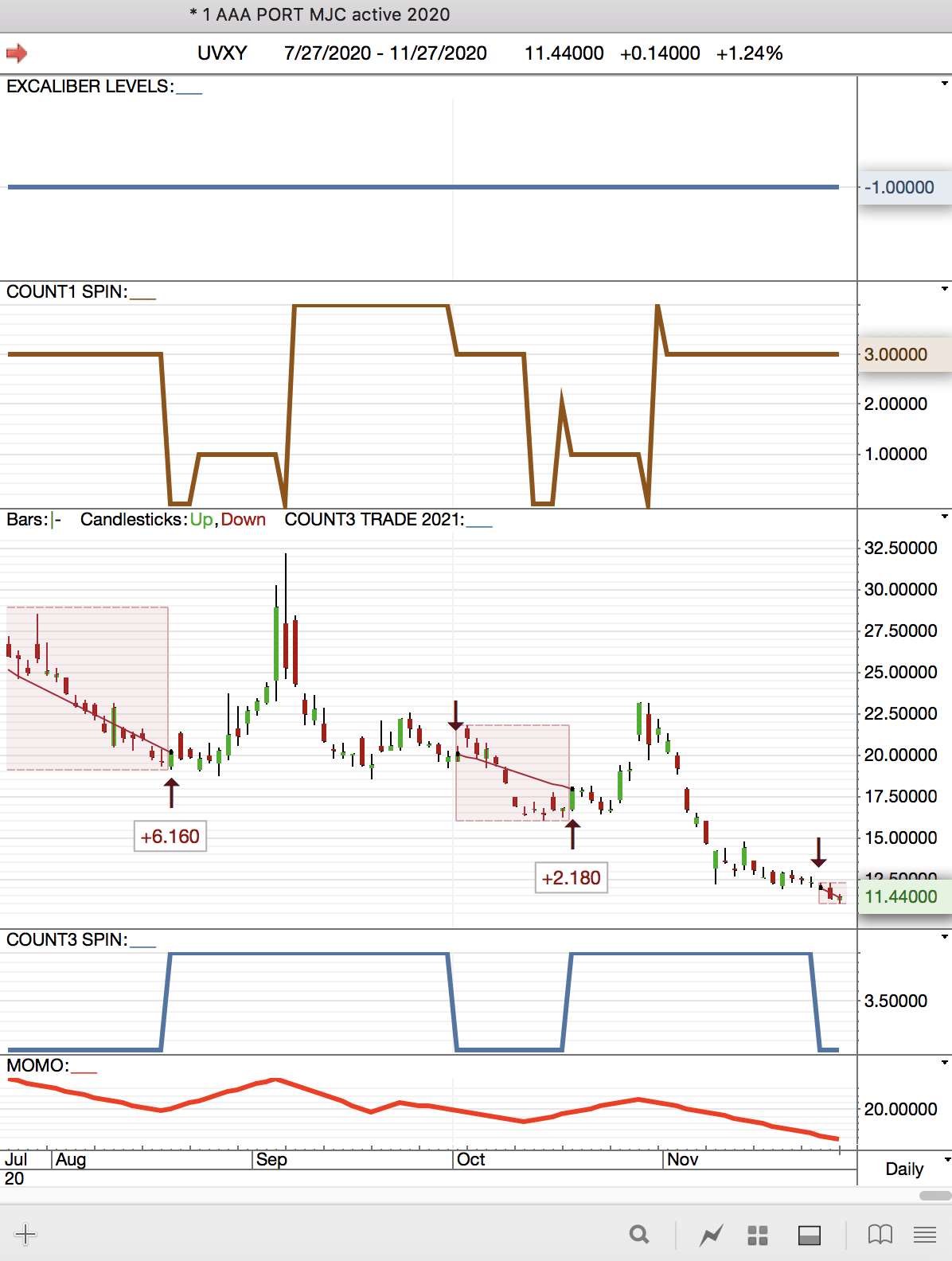Tap the red arrow next to UVXY
Viewport: 952px width, 1261px height.
17,53
